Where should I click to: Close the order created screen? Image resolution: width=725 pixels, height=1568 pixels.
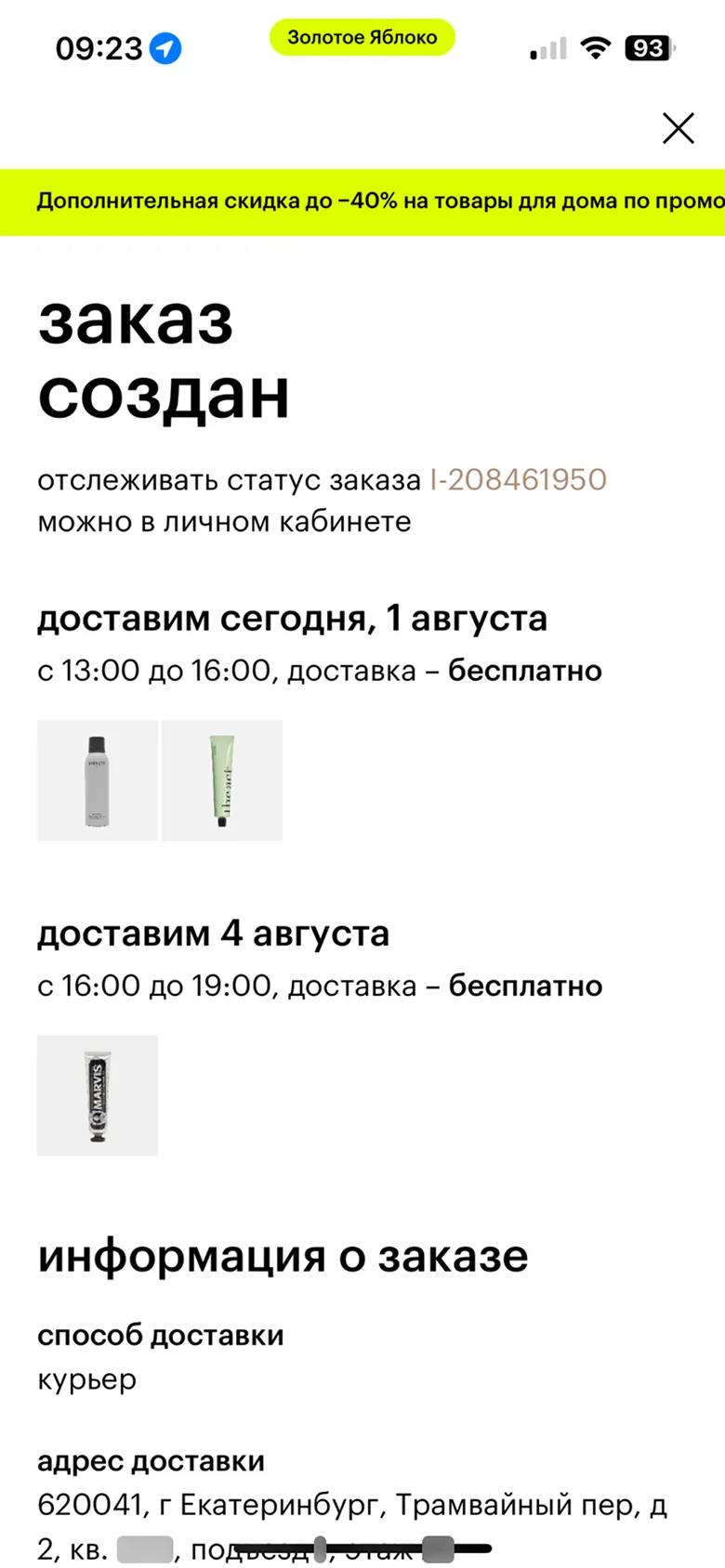(678, 128)
